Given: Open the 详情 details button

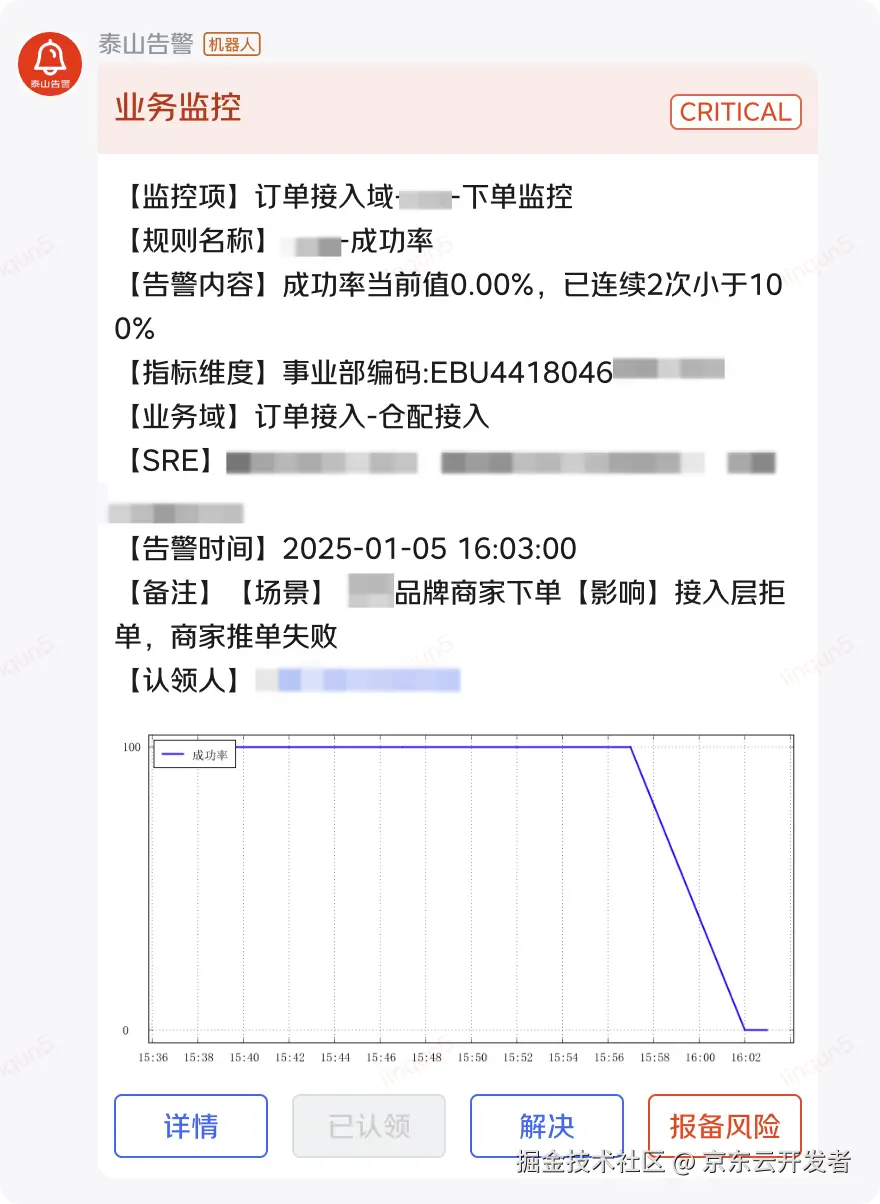Looking at the screenshot, I should click(190, 1126).
